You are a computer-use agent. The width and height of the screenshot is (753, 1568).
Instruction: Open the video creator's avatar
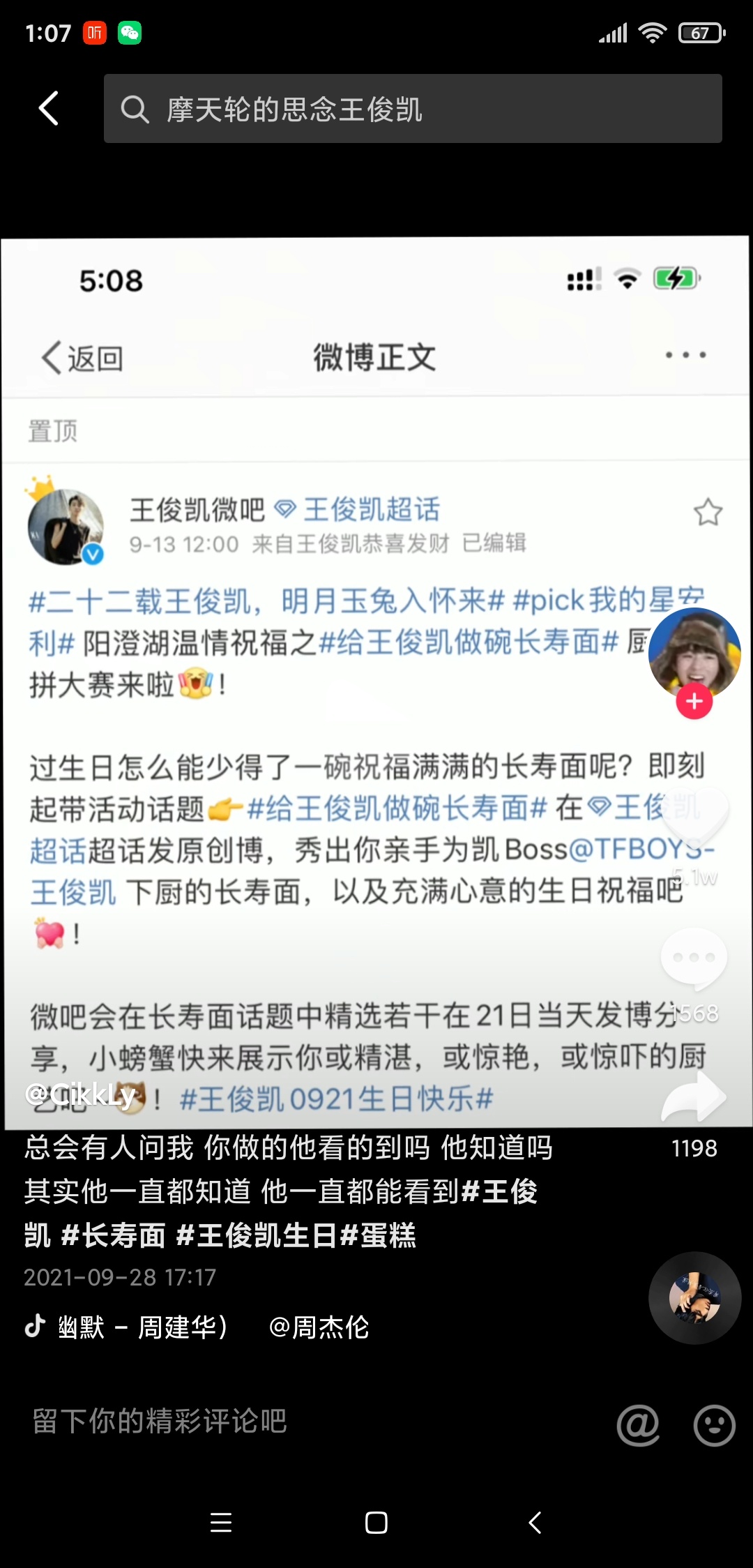pos(694,653)
